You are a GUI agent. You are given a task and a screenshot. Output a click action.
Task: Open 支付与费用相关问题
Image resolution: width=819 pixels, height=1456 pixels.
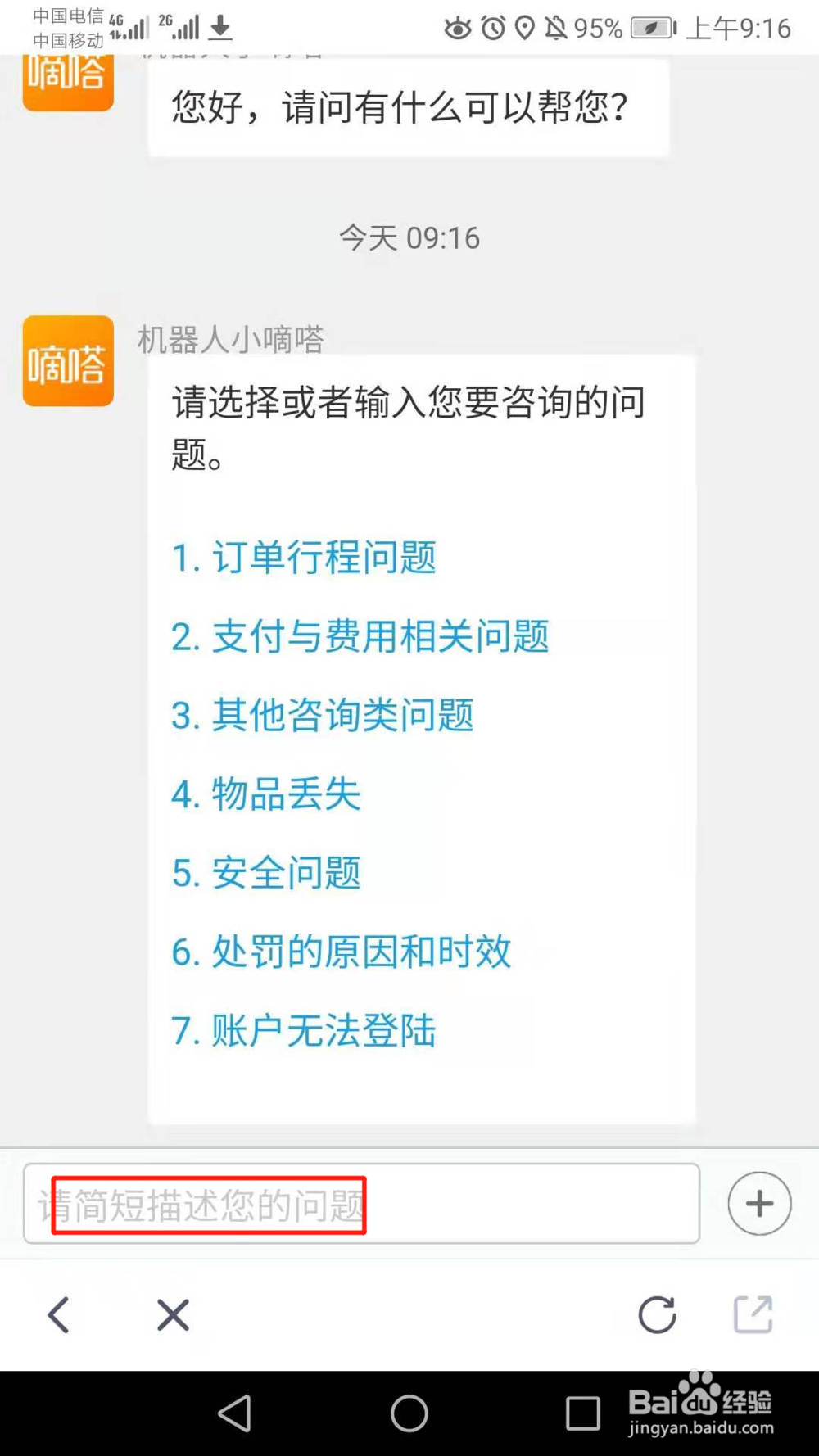pos(361,636)
